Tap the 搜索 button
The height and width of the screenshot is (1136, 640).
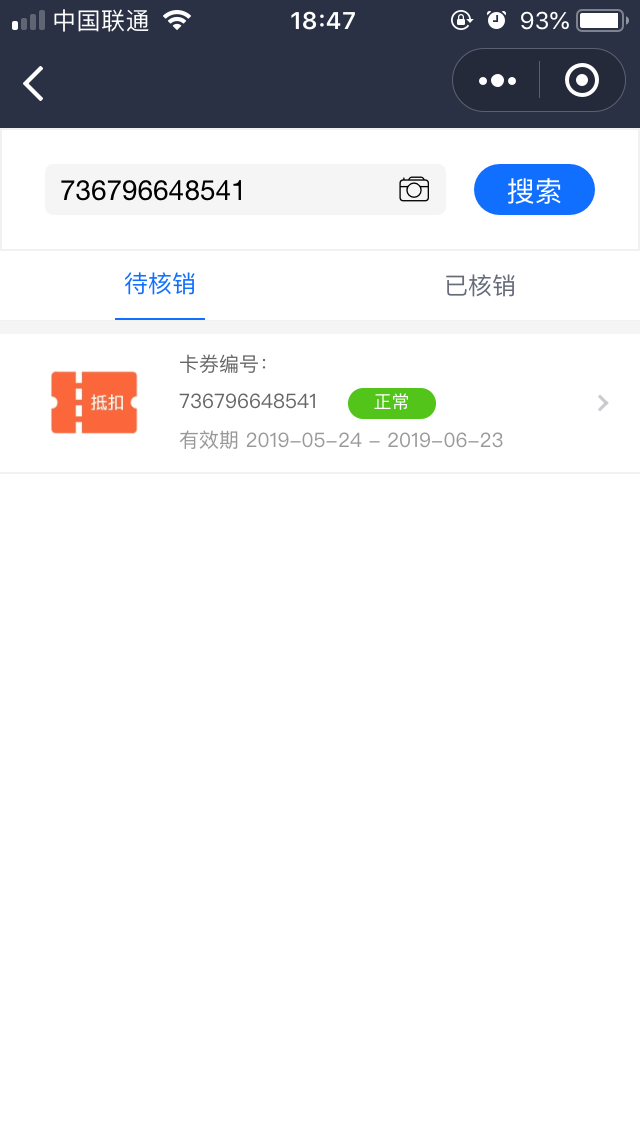[534, 190]
